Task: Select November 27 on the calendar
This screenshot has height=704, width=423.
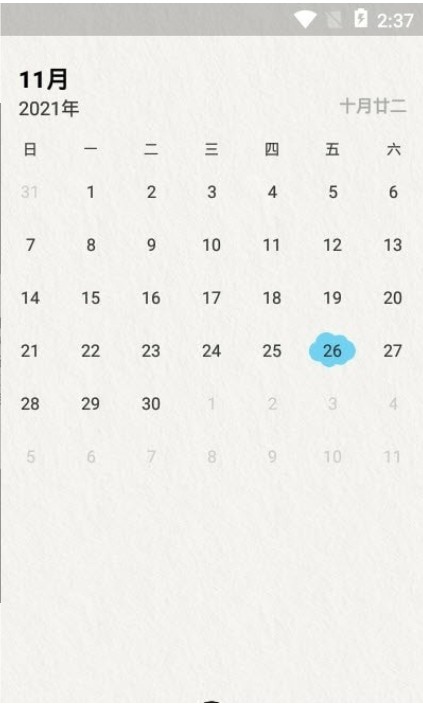Action: (392, 351)
